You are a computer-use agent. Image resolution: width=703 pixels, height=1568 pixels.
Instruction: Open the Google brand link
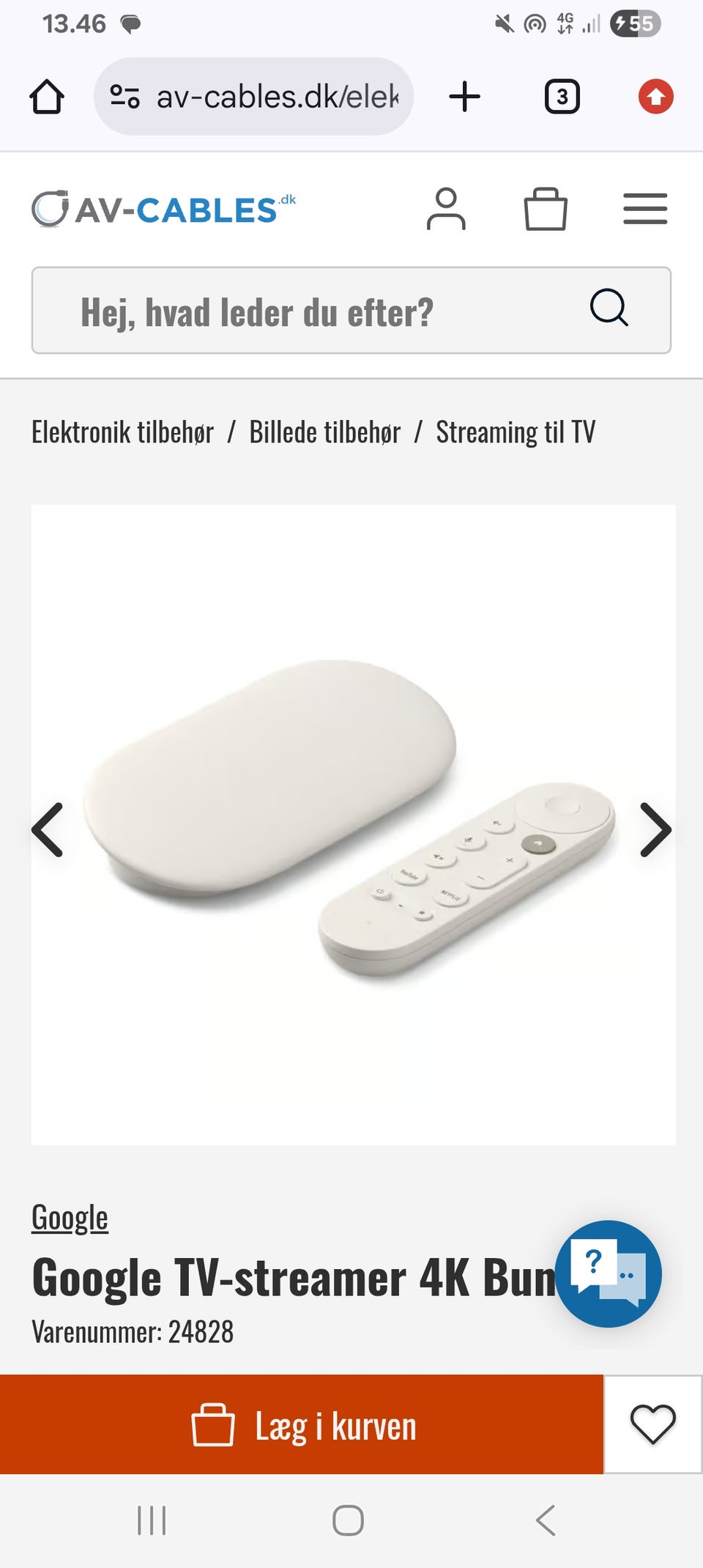point(70,1218)
